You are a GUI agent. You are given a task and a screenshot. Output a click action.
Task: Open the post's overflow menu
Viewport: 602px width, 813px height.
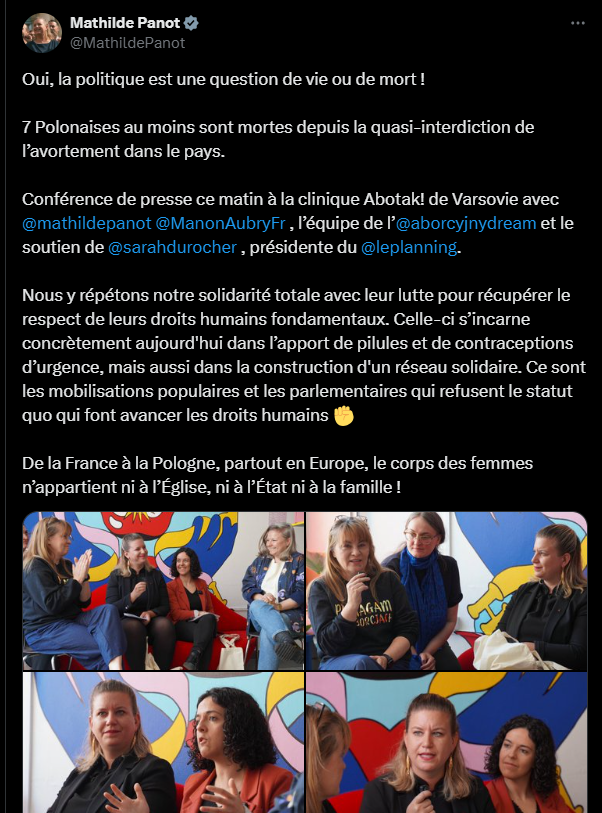point(577,23)
